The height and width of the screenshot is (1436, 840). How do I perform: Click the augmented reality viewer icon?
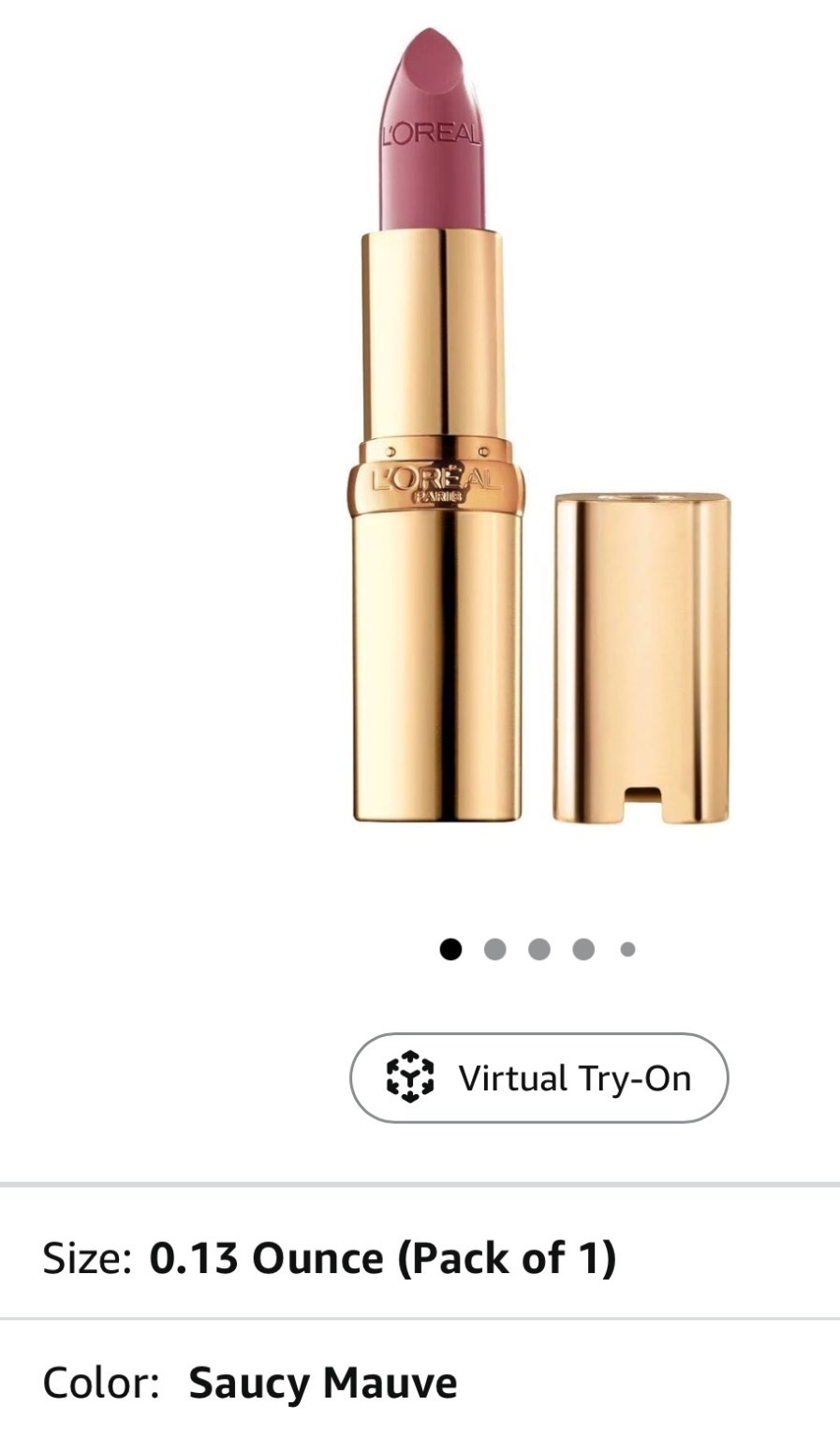pos(412,1077)
